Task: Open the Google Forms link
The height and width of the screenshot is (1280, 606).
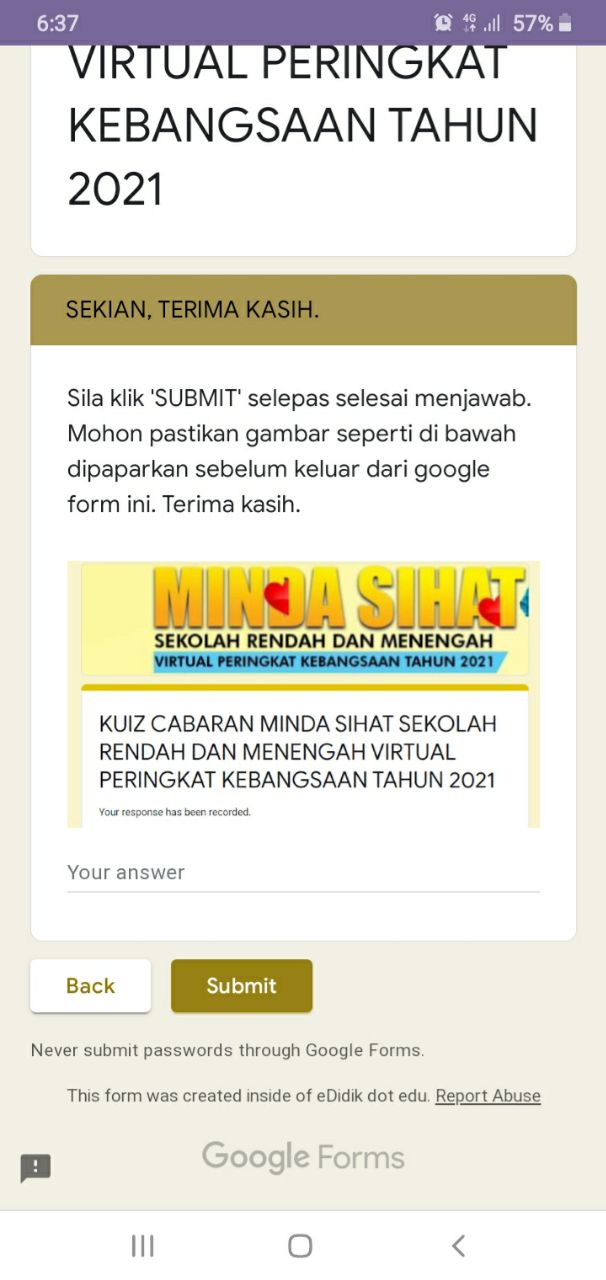Action: tap(303, 1158)
